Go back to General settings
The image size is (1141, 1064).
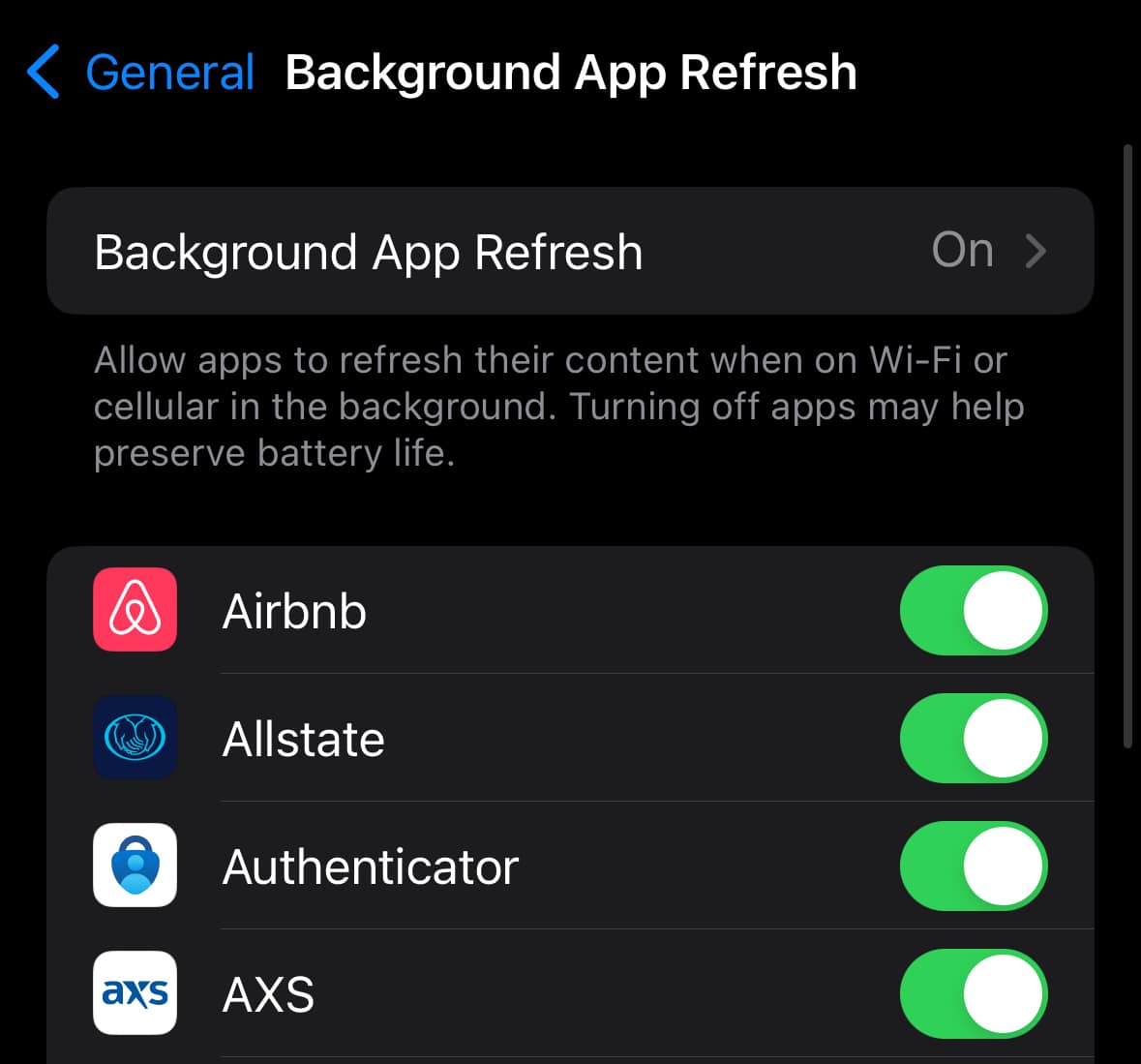point(140,73)
